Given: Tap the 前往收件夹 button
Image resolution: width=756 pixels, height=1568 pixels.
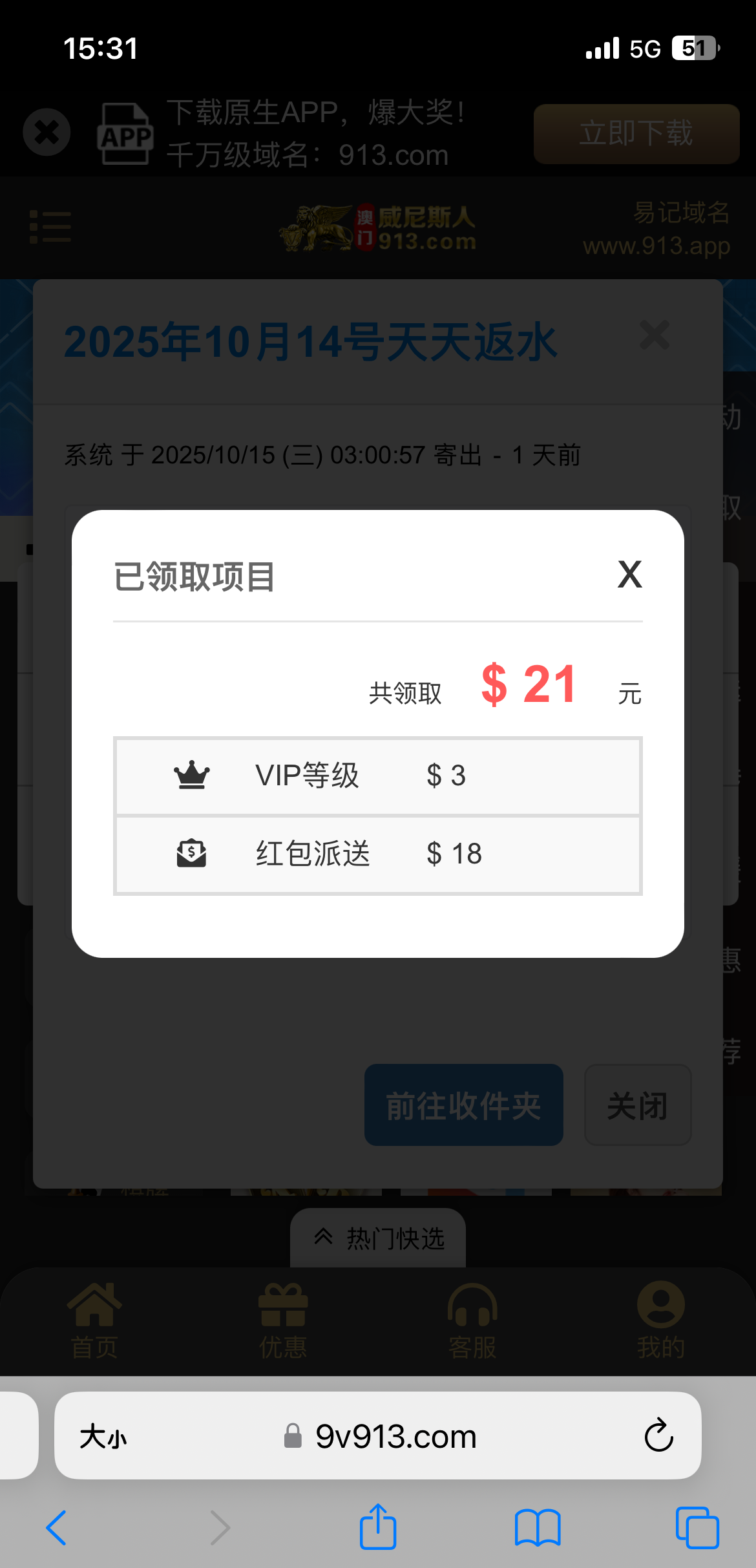Looking at the screenshot, I should pos(463,1105).
